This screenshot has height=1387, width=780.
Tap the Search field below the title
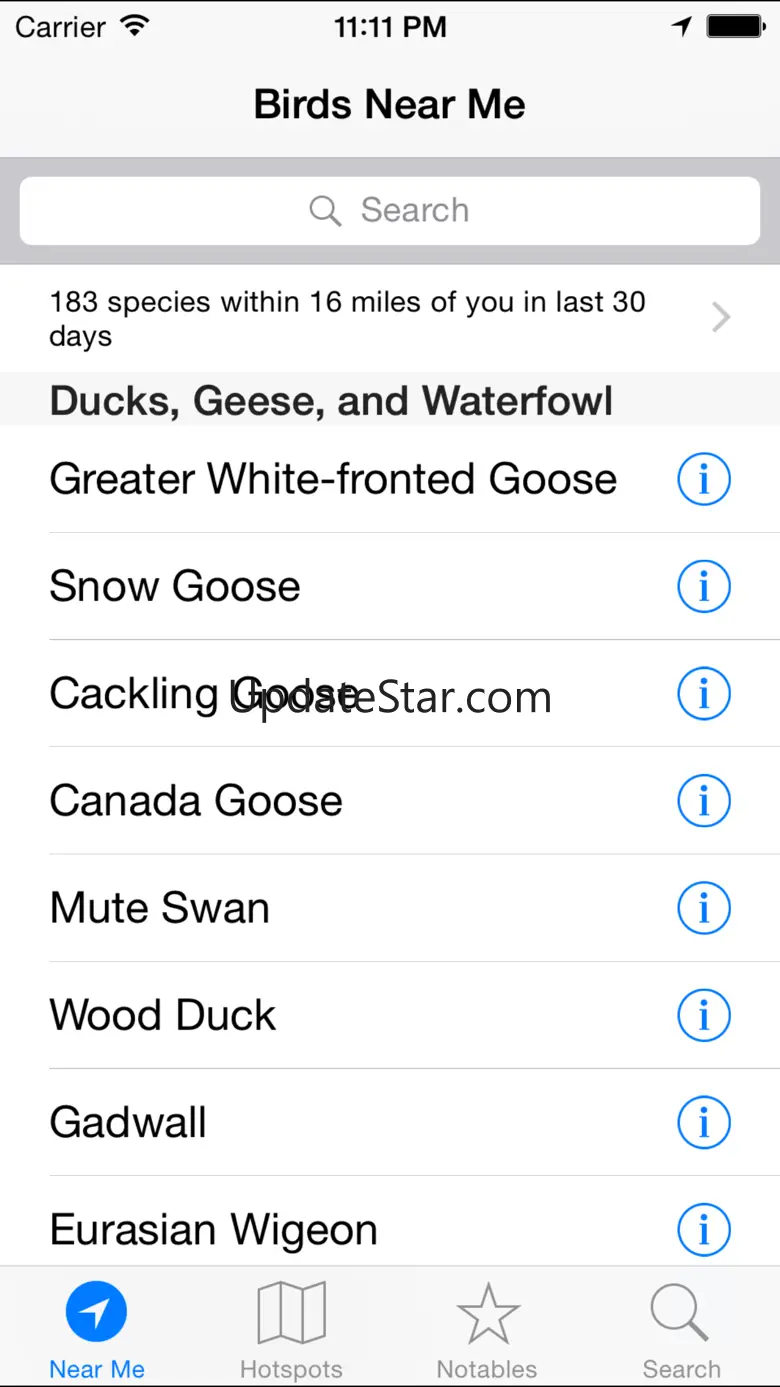390,210
